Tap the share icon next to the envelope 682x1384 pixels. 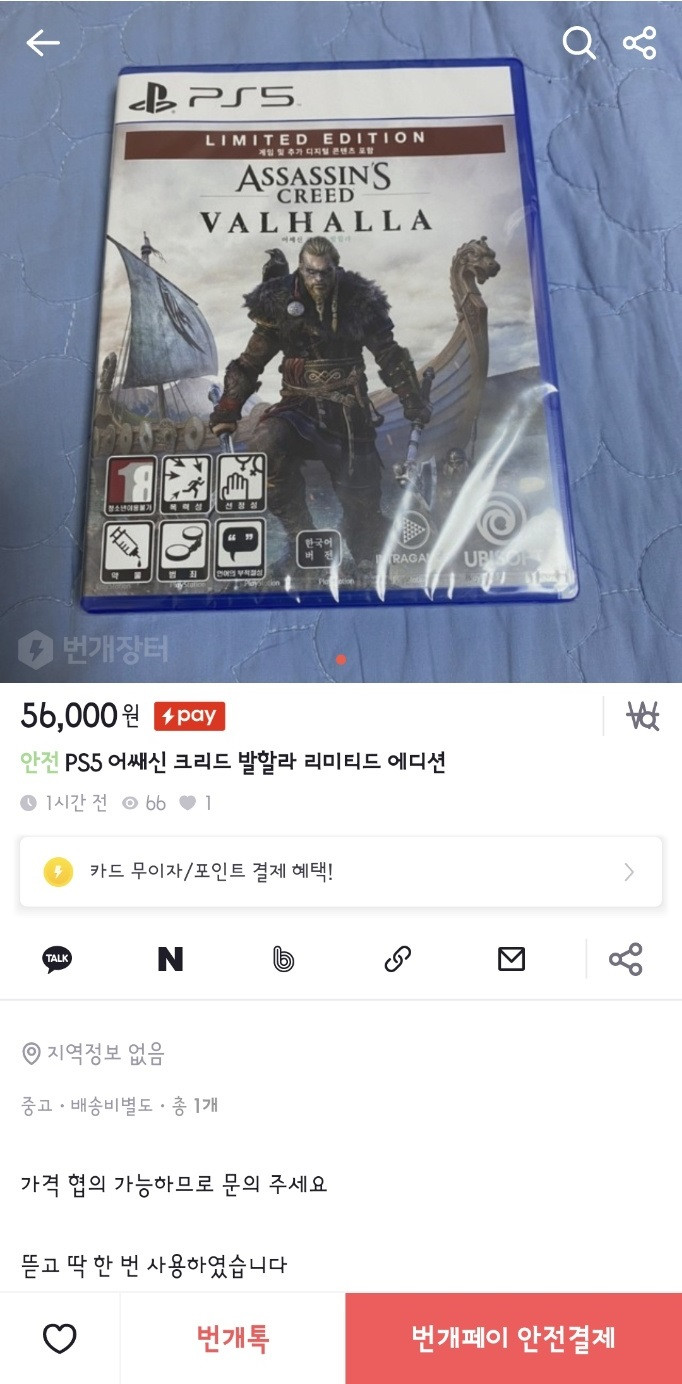(x=625, y=960)
